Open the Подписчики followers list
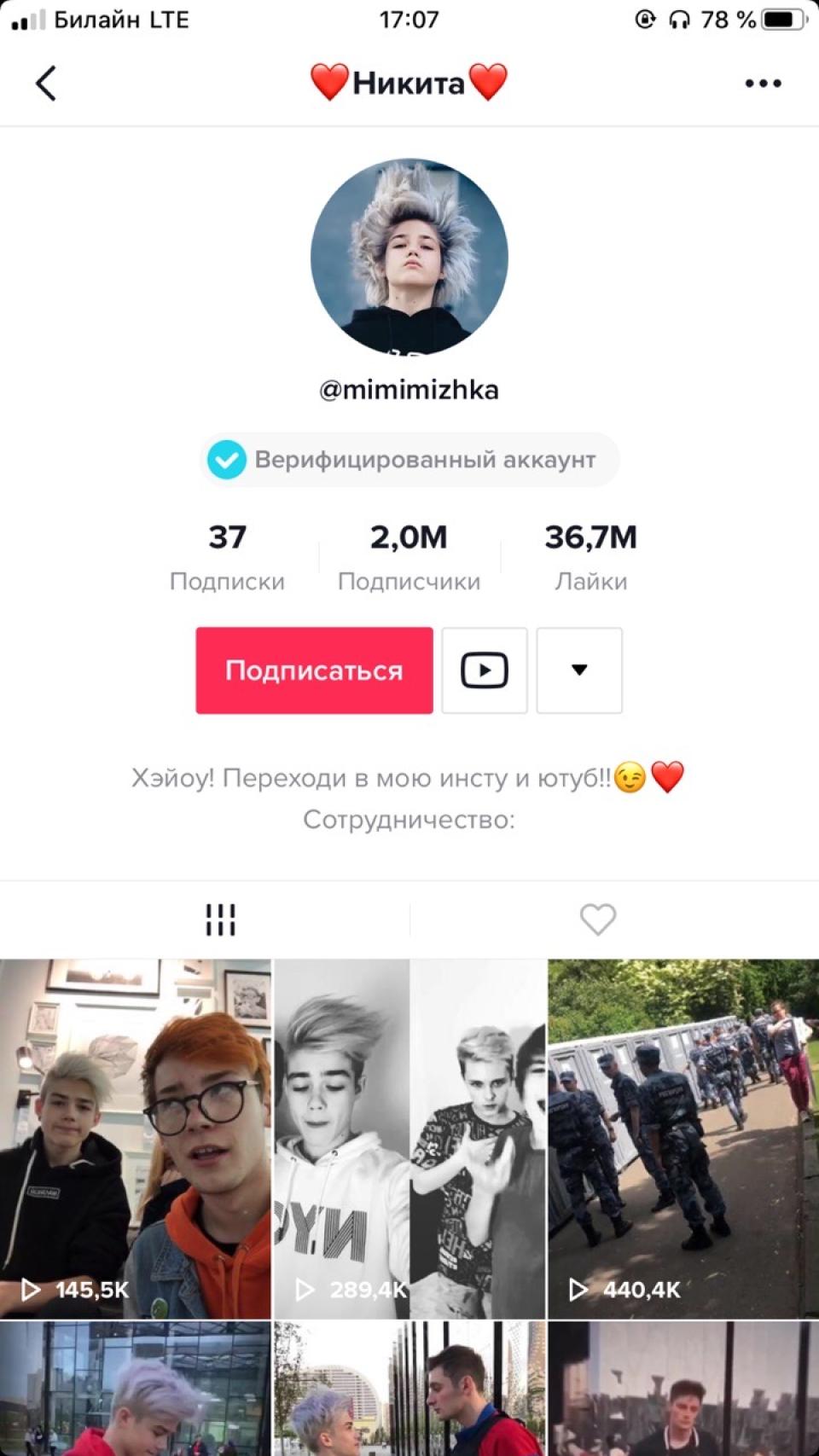 pyautogui.click(x=409, y=557)
